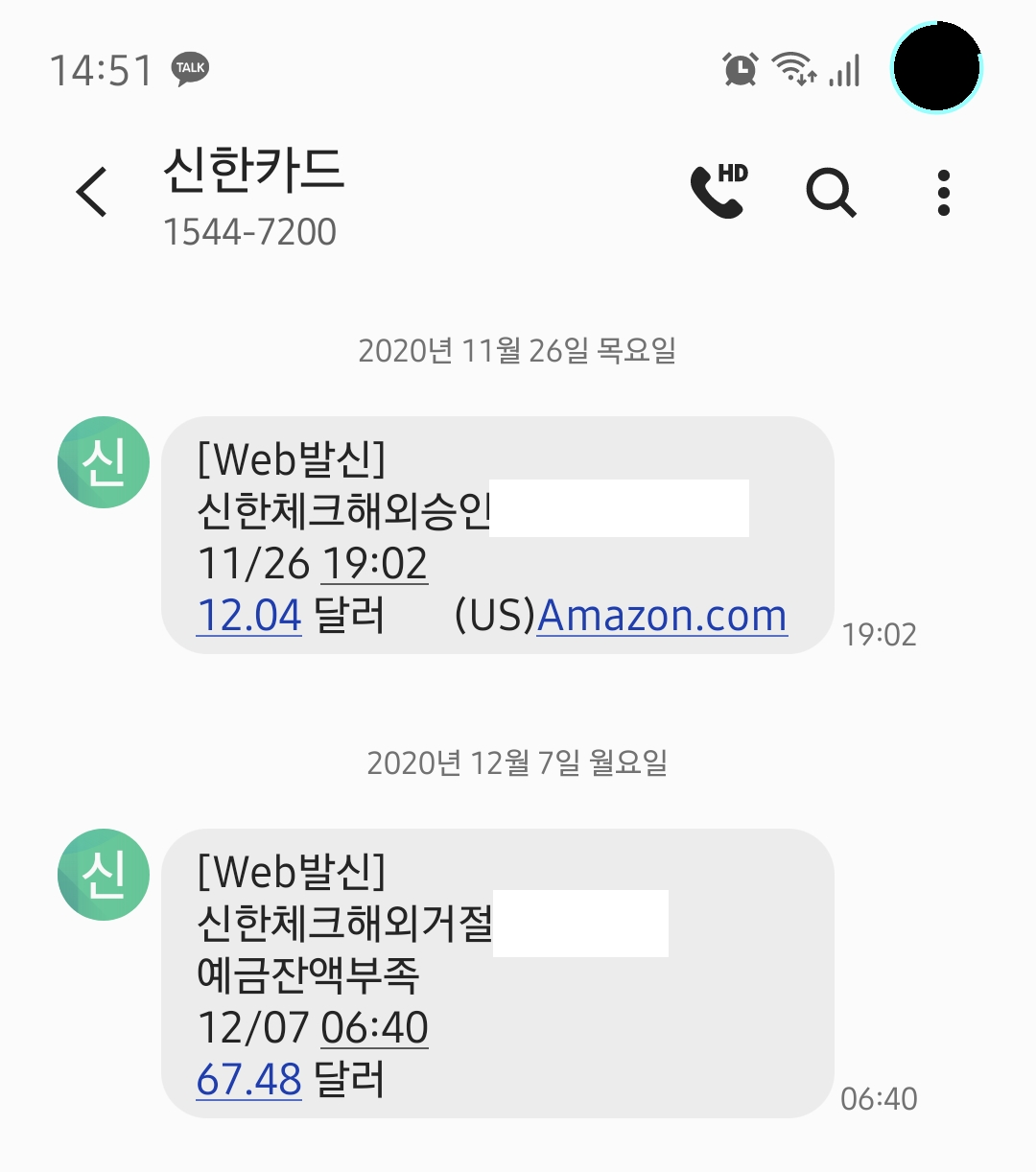Open the three-dot overflow menu
This screenshot has width=1036, height=1172.
pyautogui.click(x=944, y=193)
